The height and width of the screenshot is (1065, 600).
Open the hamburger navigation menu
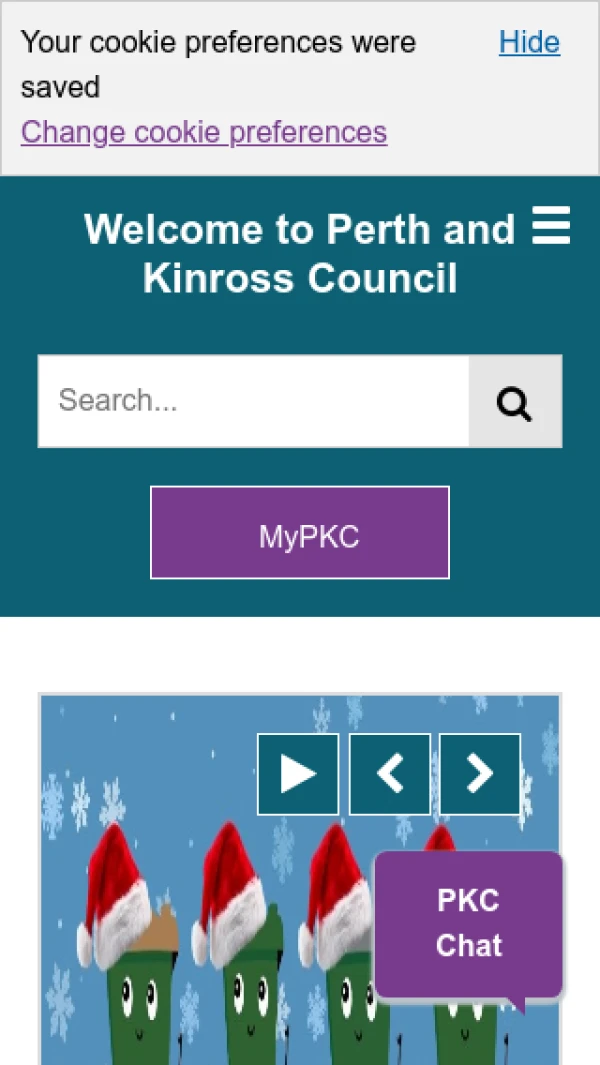point(550,226)
